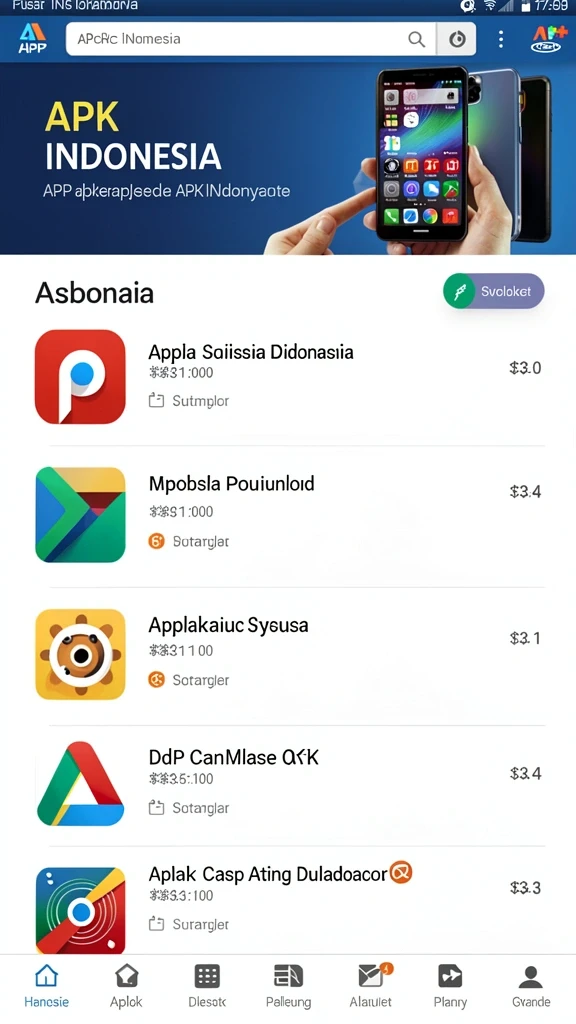Open the three-dot overflow menu
The image size is (576, 1024).
pyautogui.click(x=501, y=39)
